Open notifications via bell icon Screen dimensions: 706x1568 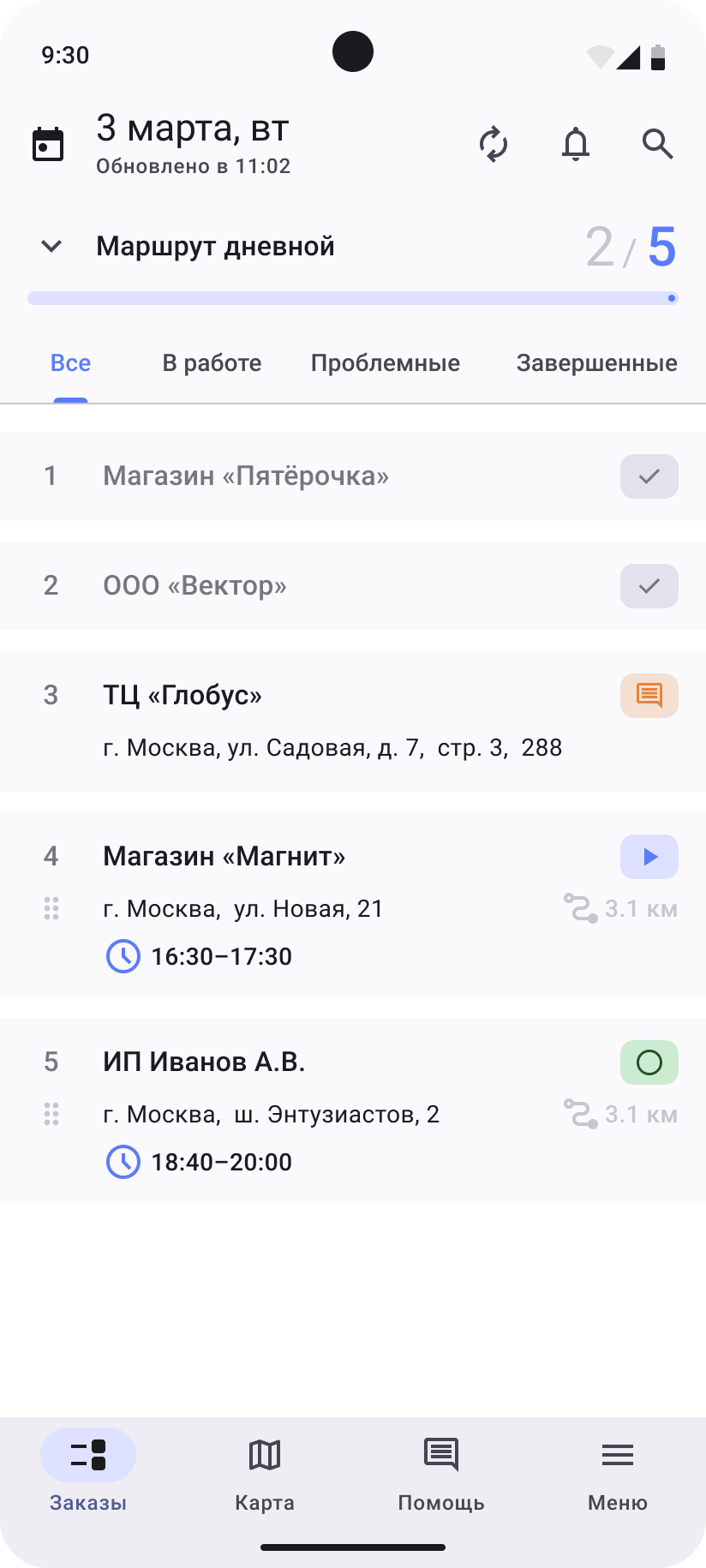(575, 144)
